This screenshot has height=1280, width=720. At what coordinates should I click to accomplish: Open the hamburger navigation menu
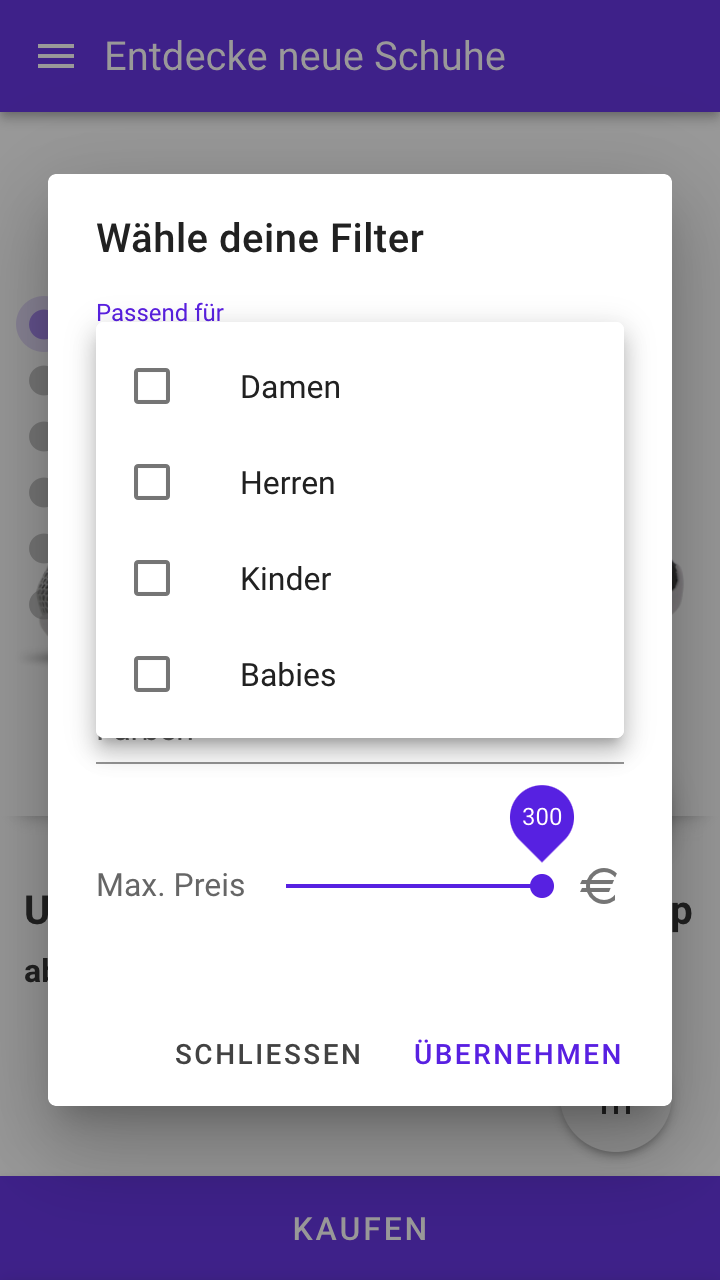(x=56, y=56)
